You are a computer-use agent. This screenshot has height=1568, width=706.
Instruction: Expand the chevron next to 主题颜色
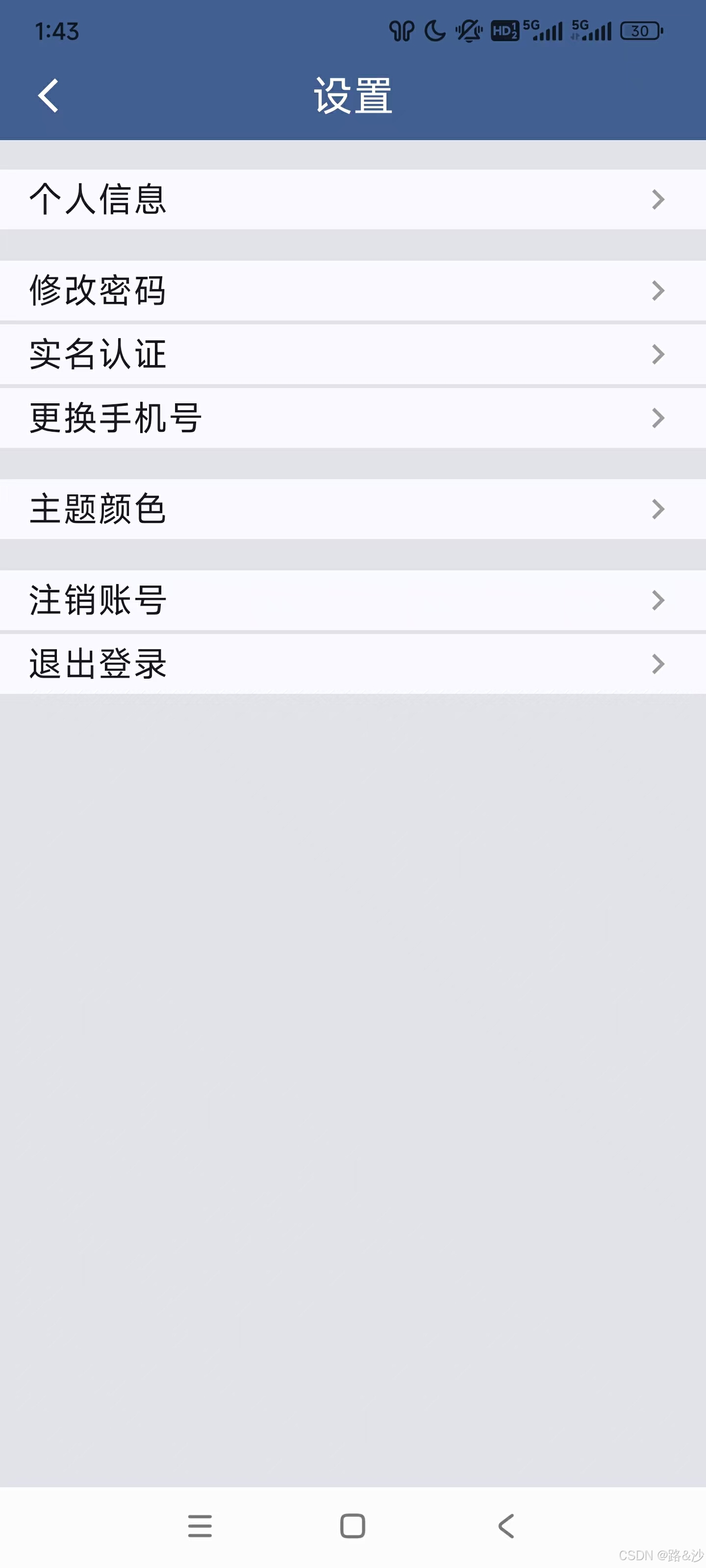coord(657,509)
